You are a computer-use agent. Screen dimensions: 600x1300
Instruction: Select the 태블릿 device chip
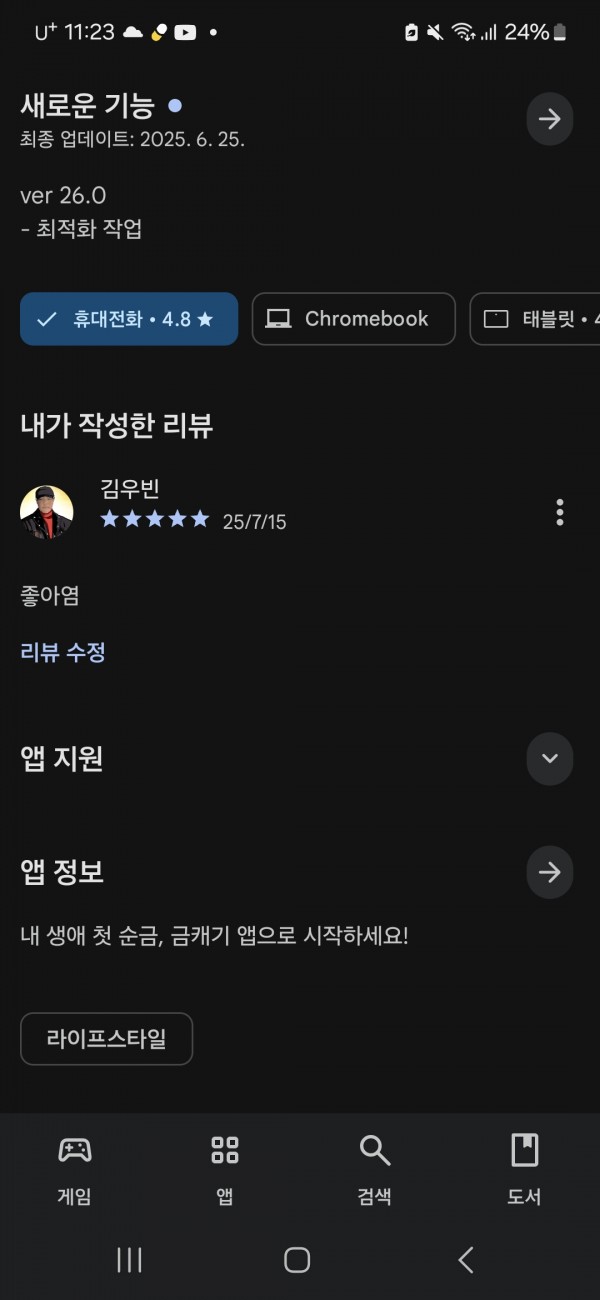(536, 319)
